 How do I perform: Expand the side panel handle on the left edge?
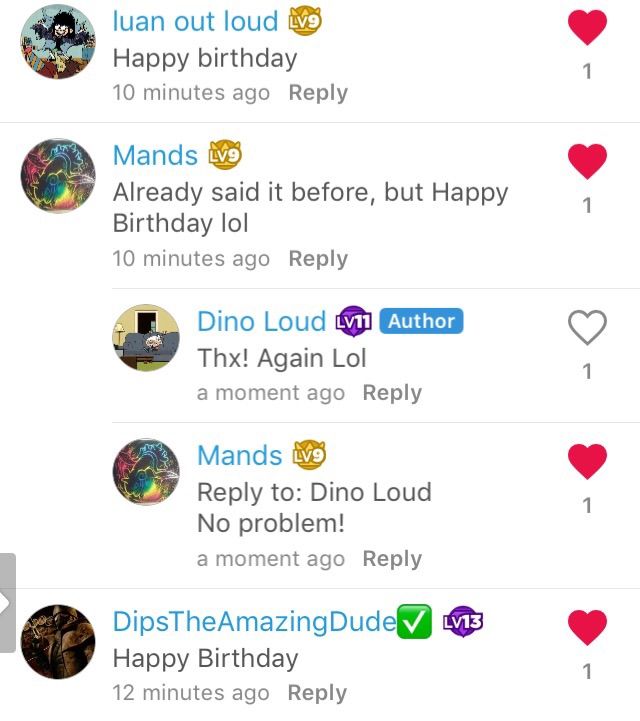[x=8, y=603]
